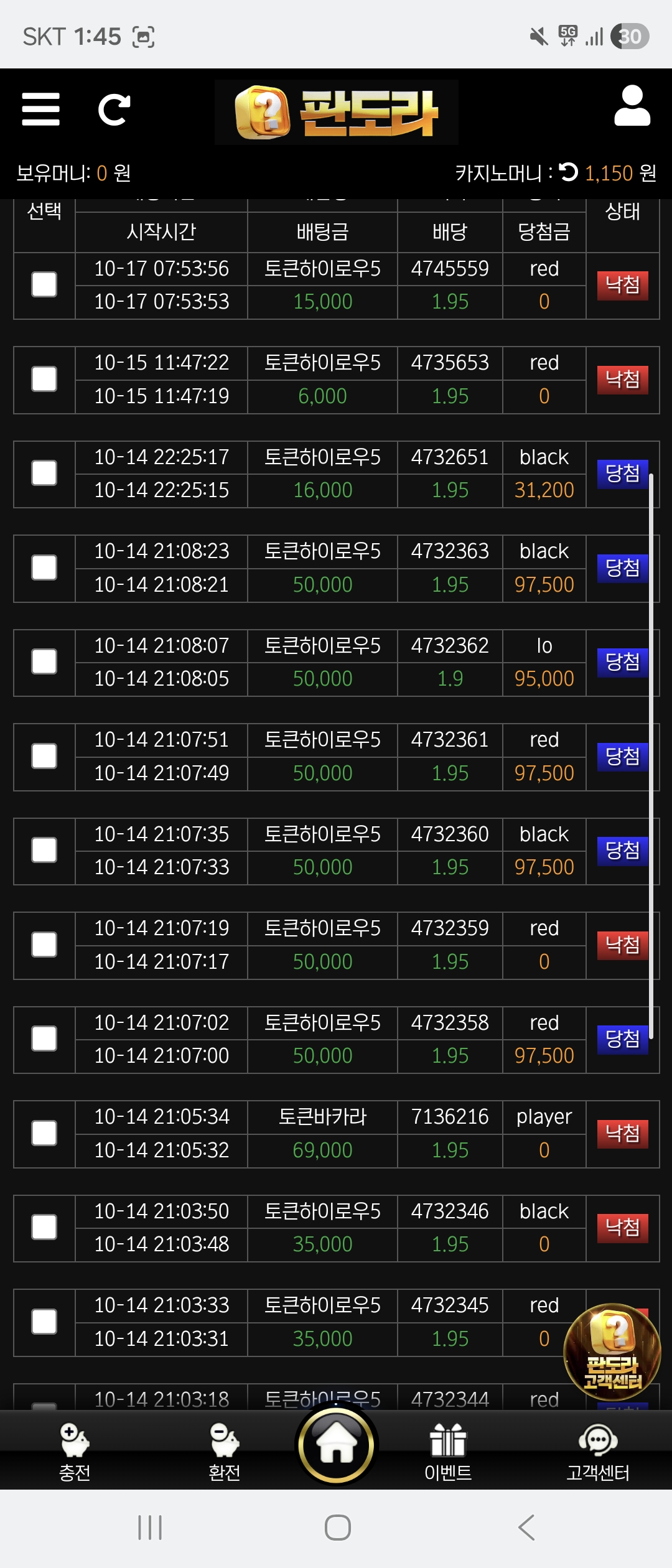Check the 토큰바카라 10-14 21:05:34 row
This screenshot has height=1568, width=672.
[x=44, y=1133]
